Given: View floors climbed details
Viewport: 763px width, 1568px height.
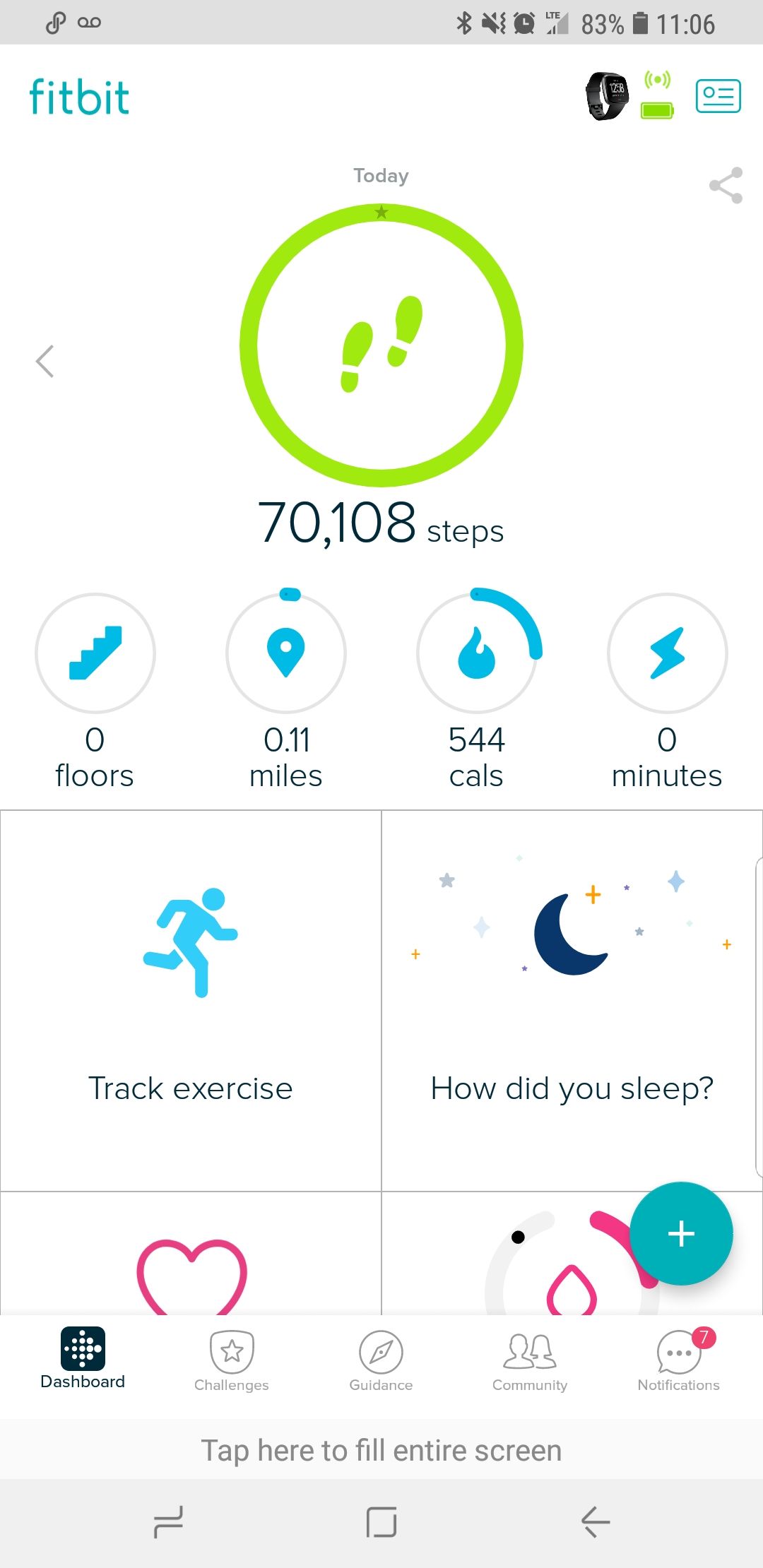Looking at the screenshot, I should tap(95, 653).
